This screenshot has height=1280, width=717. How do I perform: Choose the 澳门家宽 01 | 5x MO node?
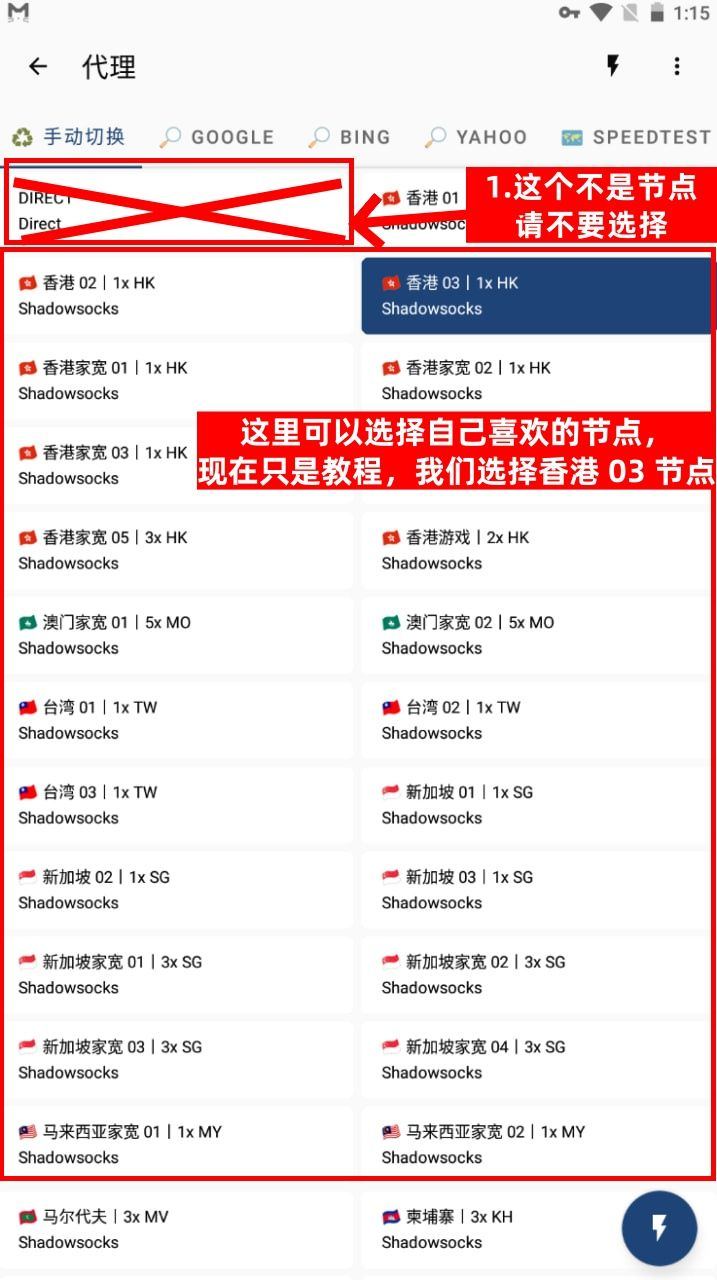(x=178, y=635)
